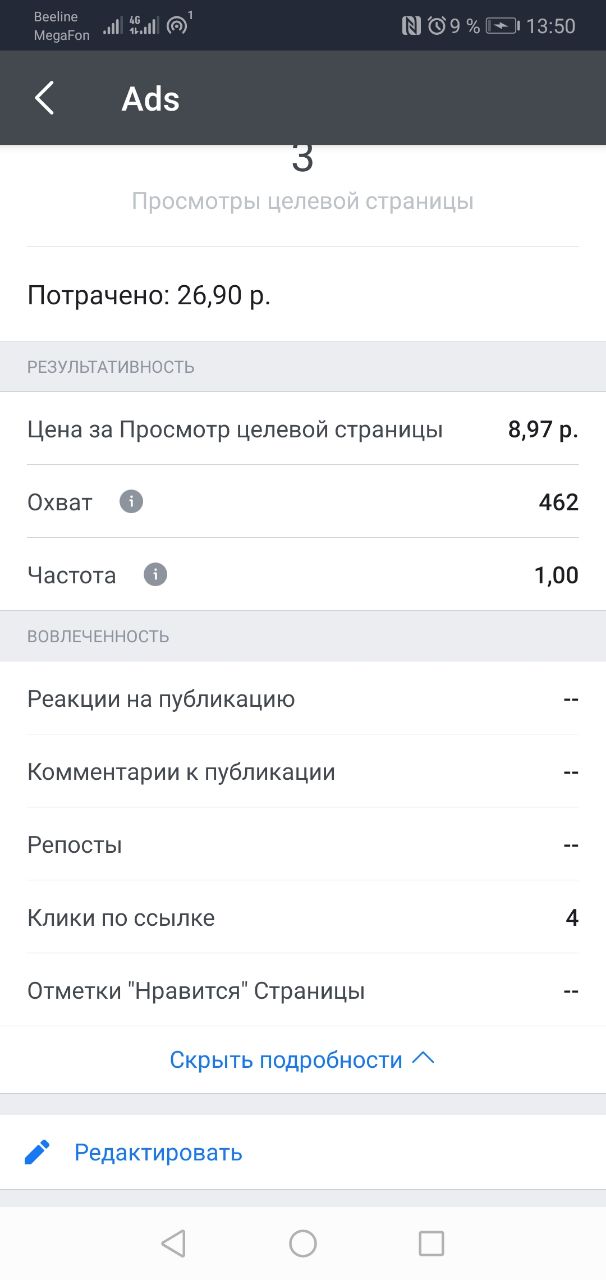Viewport: 606px width, 1280px height.
Task: Go back from the Ads screen
Action: click(x=44, y=99)
